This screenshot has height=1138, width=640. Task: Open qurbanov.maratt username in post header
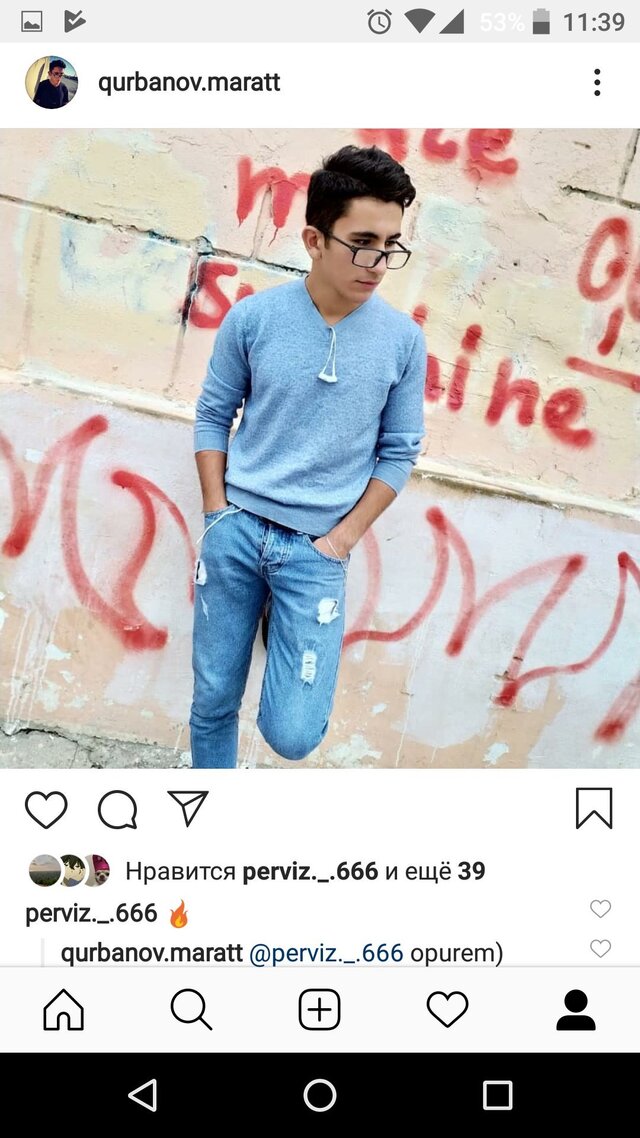[x=189, y=83]
